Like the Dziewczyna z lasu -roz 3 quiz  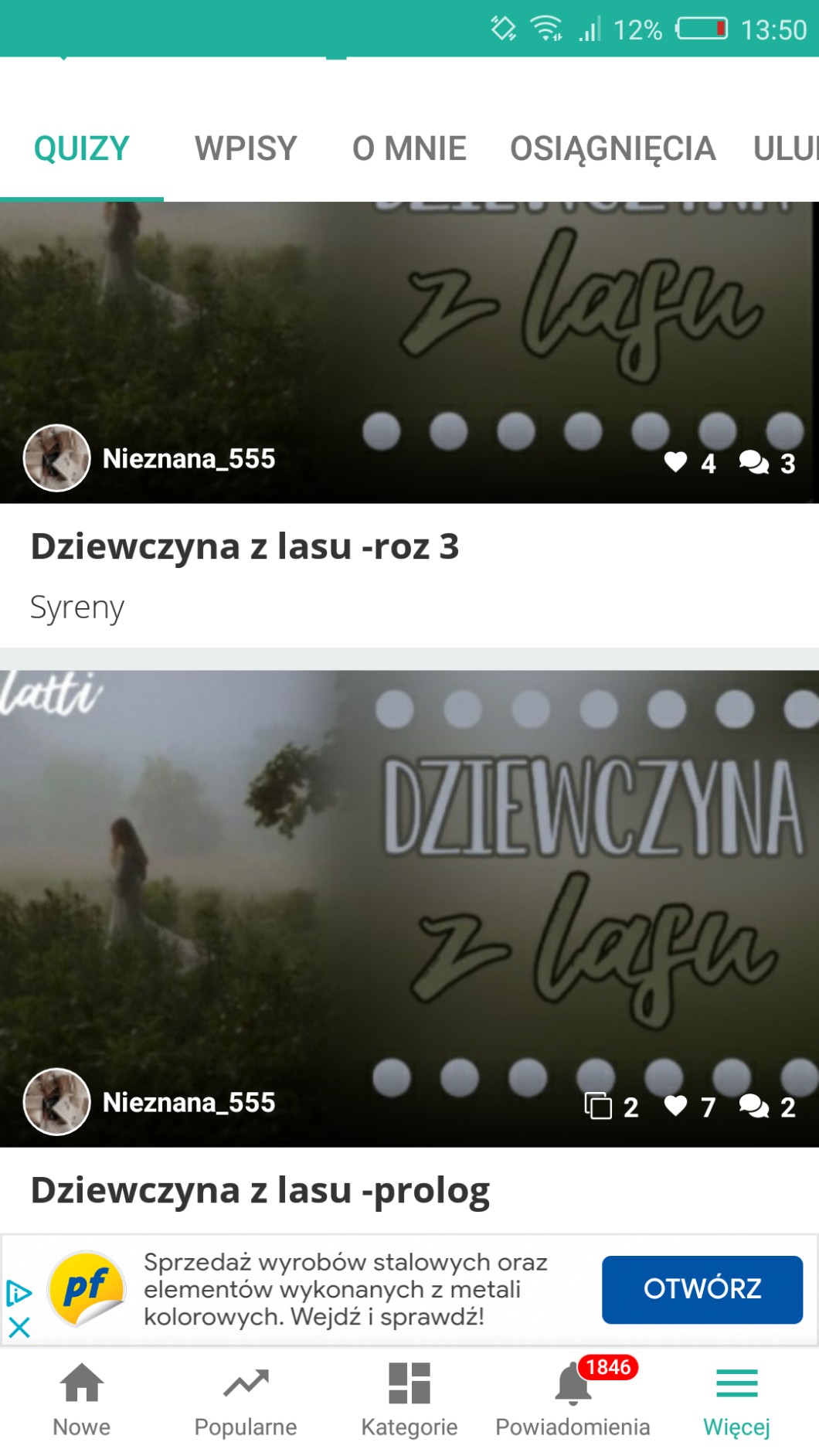[676, 462]
